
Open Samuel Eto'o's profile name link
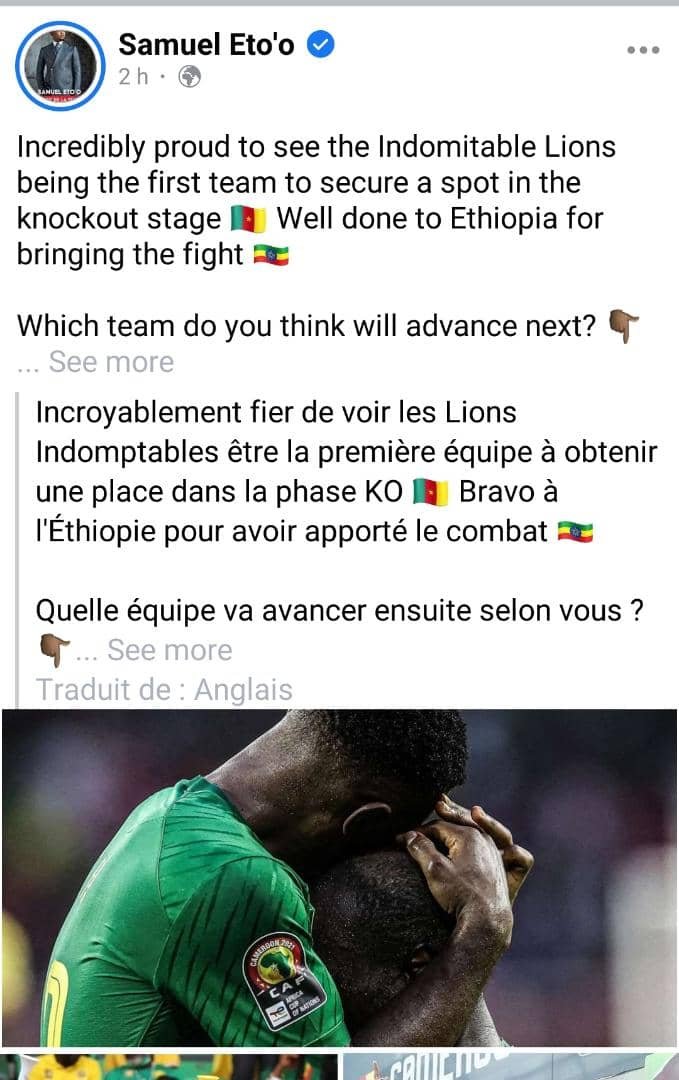(x=206, y=44)
